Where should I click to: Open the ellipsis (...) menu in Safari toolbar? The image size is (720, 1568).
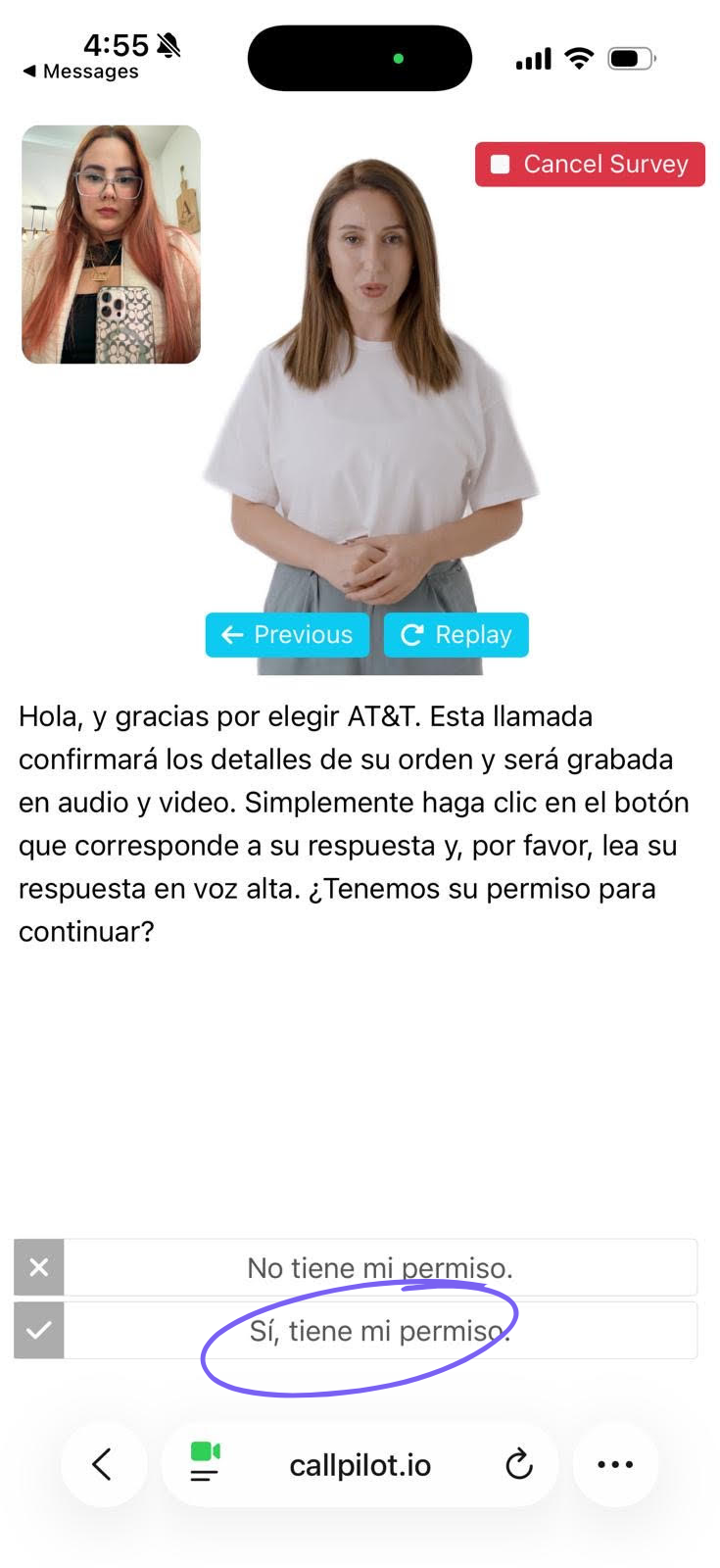615,1464
